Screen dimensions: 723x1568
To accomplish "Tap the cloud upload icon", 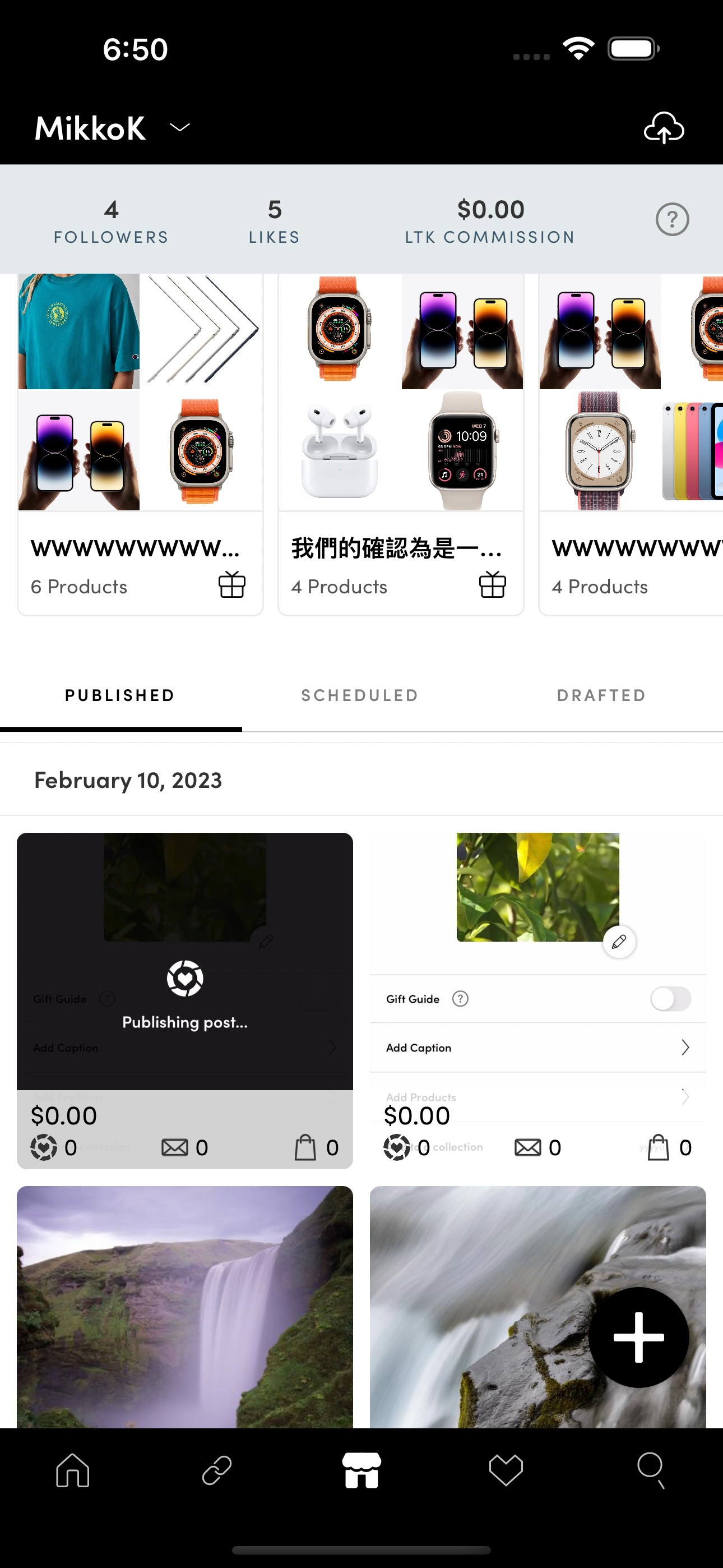I will point(664,128).
